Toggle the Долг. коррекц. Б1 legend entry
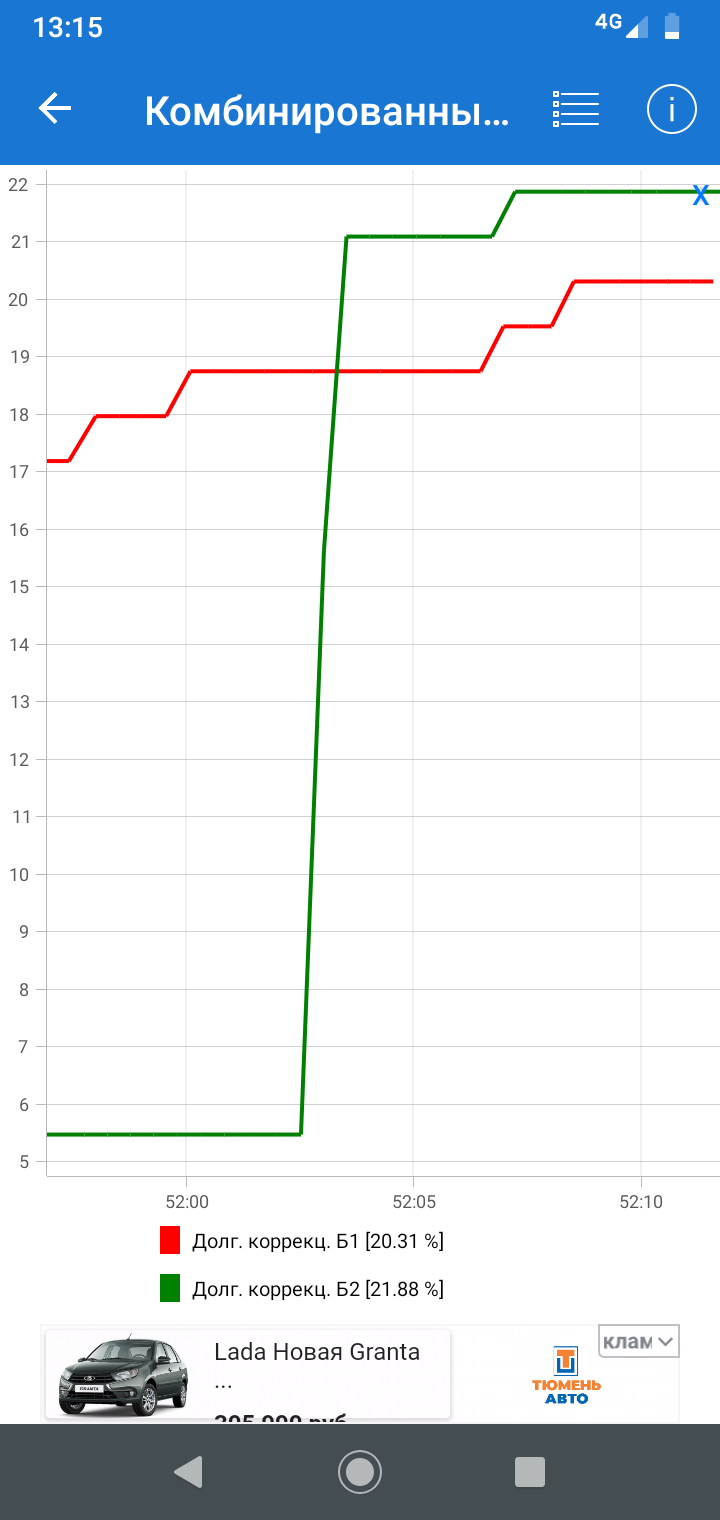The height and width of the screenshot is (1520, 720). click(x=301, y=1241)
